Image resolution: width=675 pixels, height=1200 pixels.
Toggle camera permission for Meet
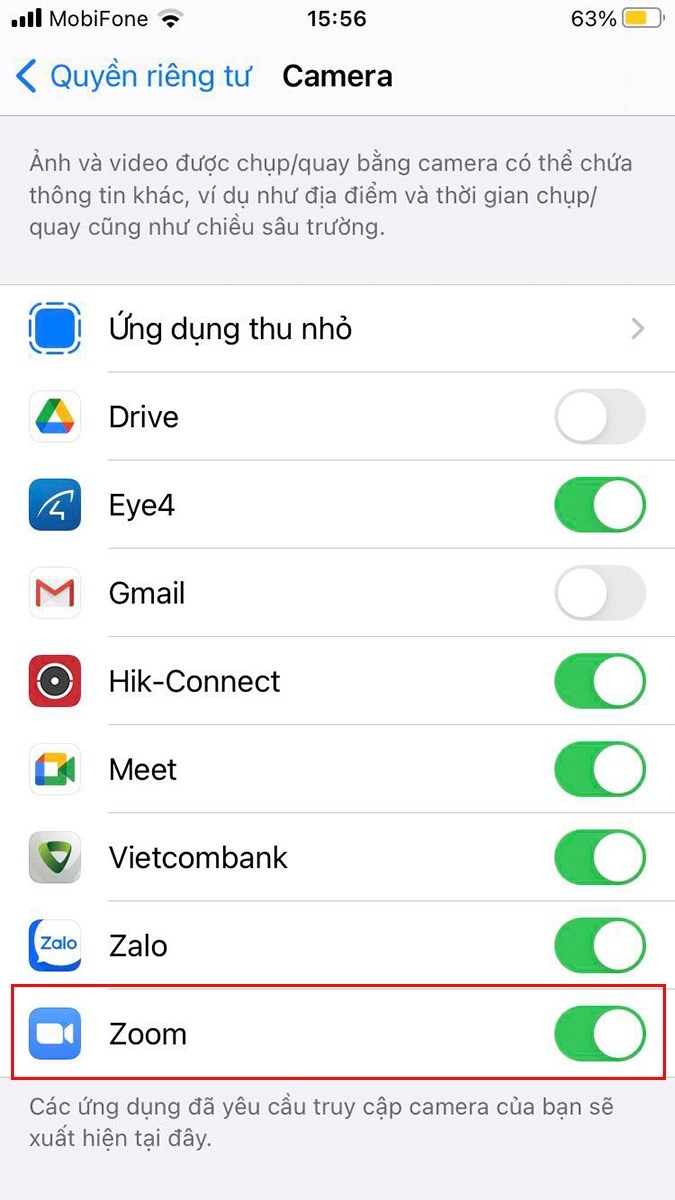point(600,769)
